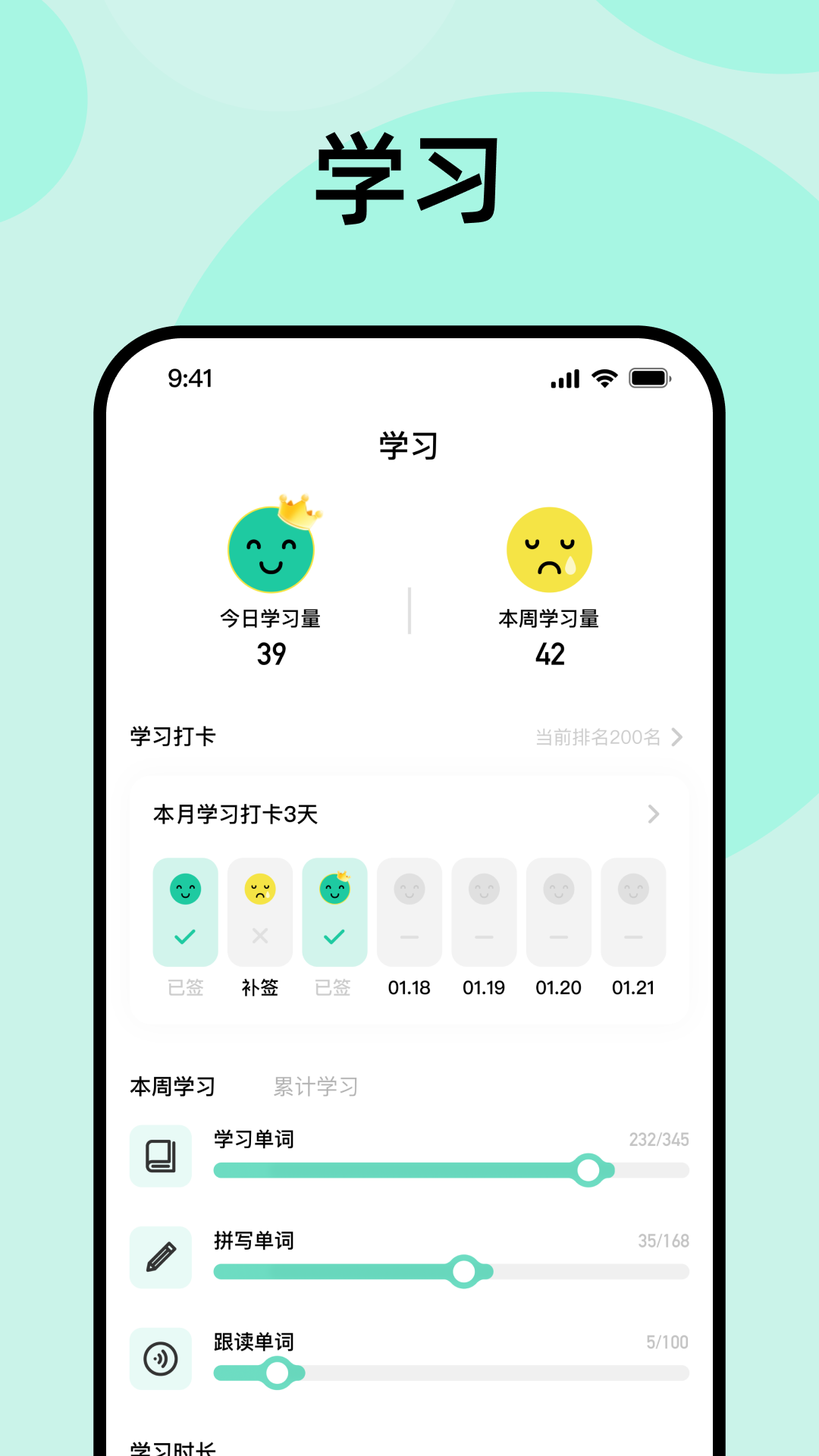This screenshot has height=1456, width=819.
Task: Open 当前排名200名 leaderboard link
Action: pos(597,736)
